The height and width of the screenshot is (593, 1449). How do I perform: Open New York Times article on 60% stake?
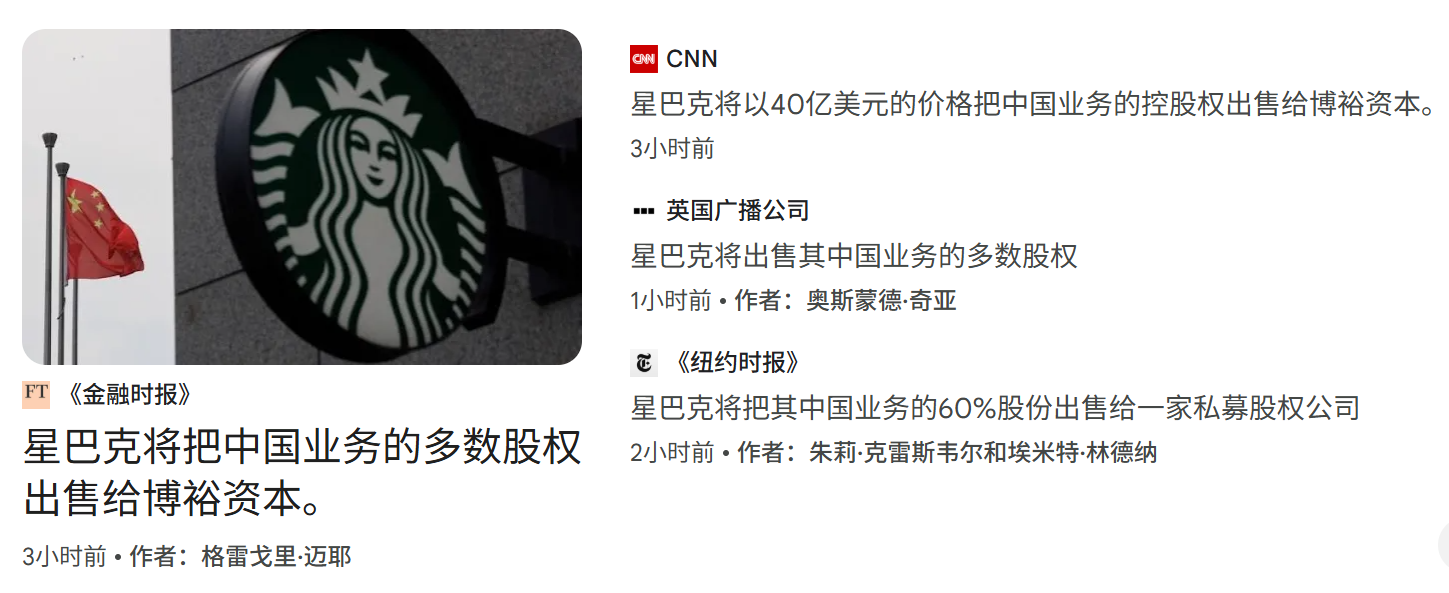(x=995, y=408)
